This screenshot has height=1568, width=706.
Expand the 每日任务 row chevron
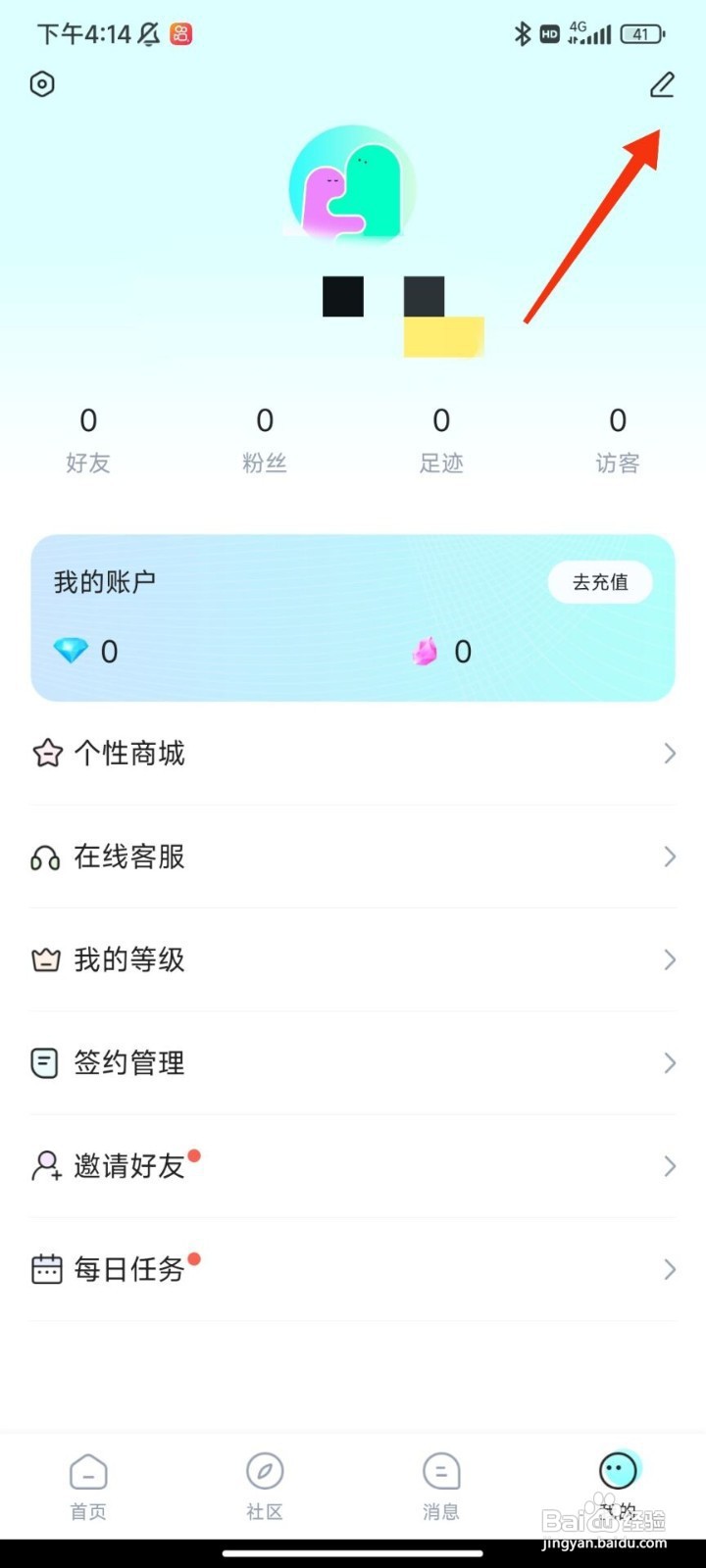tap(670, 1268)
